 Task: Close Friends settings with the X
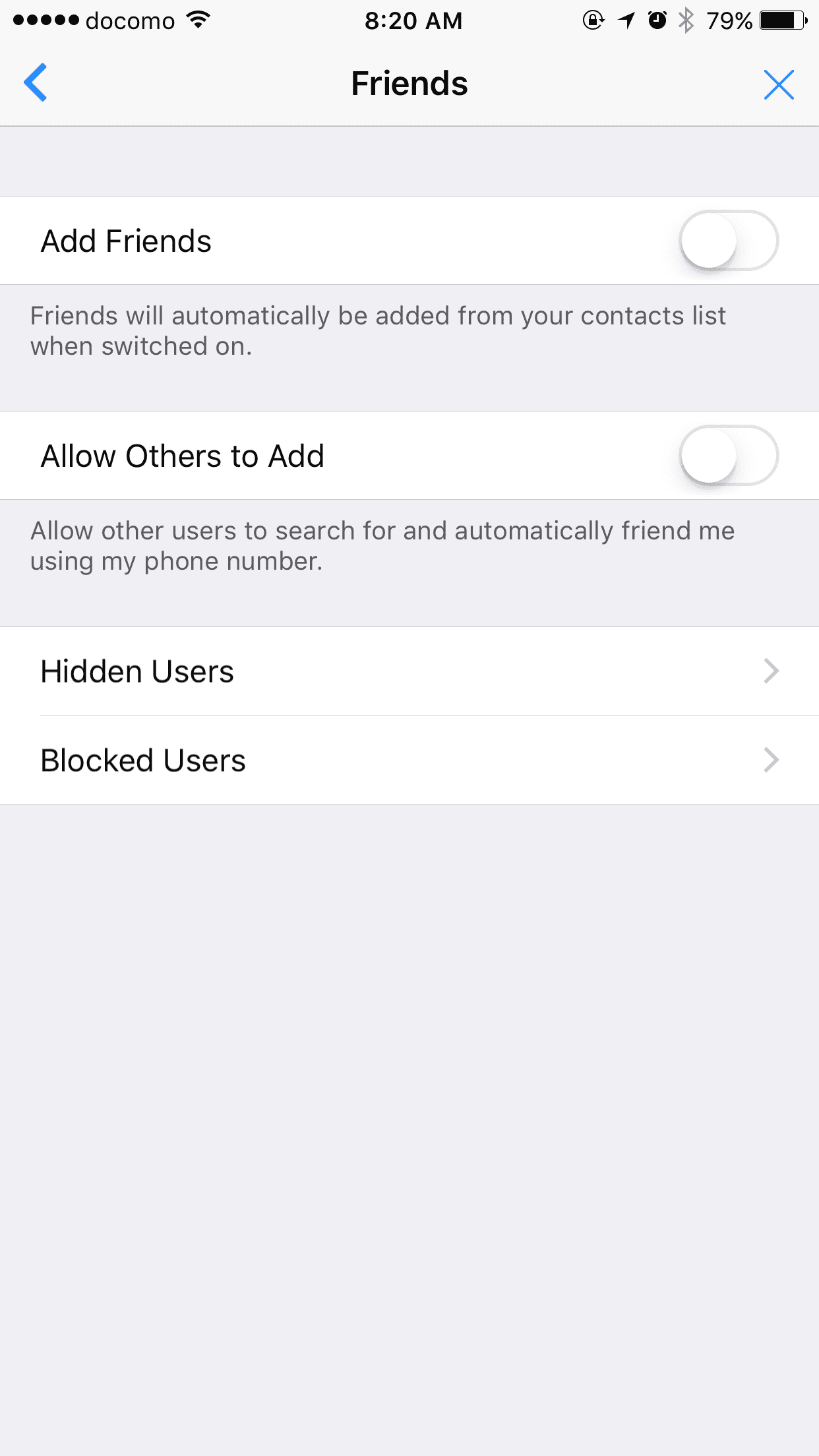[x=779, y=84]
